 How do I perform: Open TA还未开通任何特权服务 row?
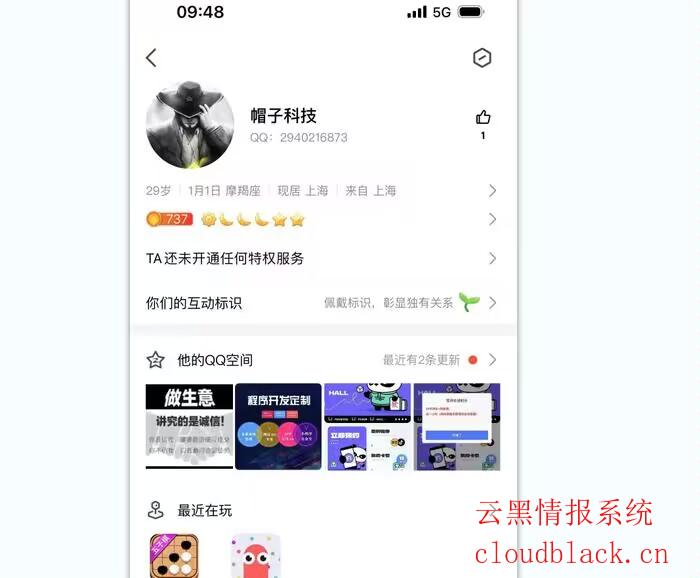[320, 258]
